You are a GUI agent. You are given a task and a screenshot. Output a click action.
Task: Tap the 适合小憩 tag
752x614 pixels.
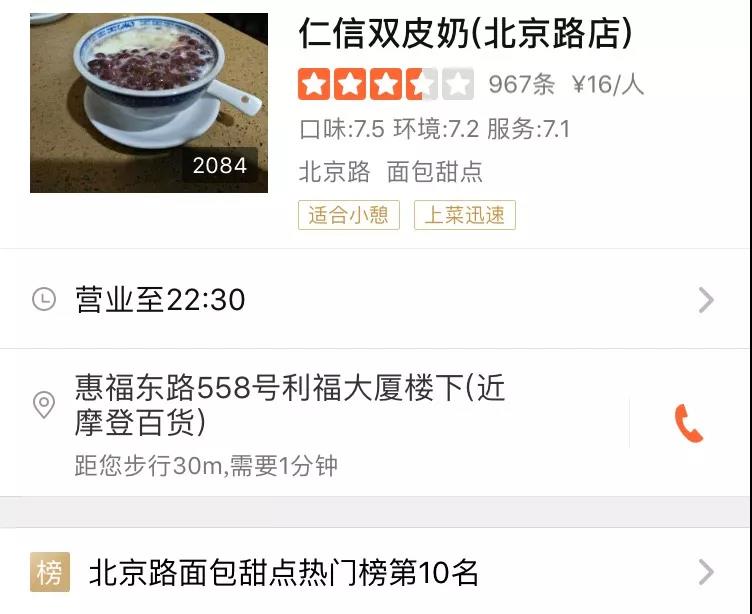tap(348, 215)
